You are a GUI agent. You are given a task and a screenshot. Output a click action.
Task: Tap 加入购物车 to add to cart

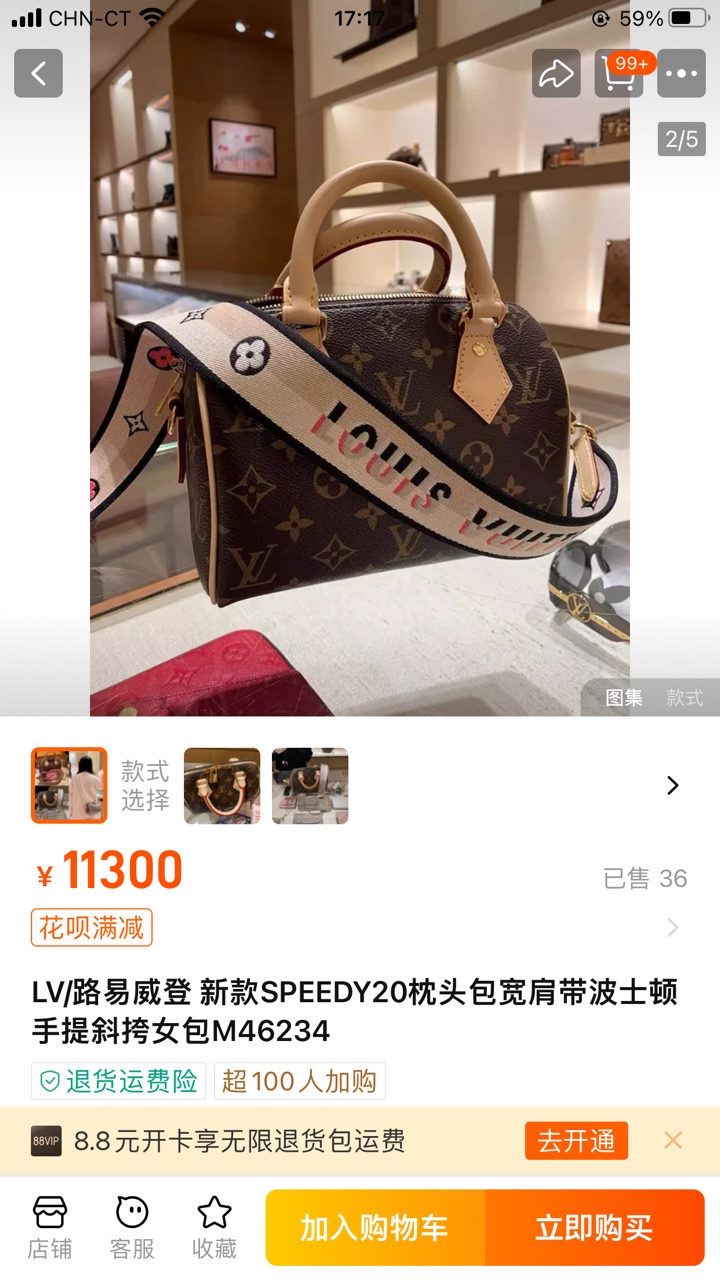tap(375, 1228)
